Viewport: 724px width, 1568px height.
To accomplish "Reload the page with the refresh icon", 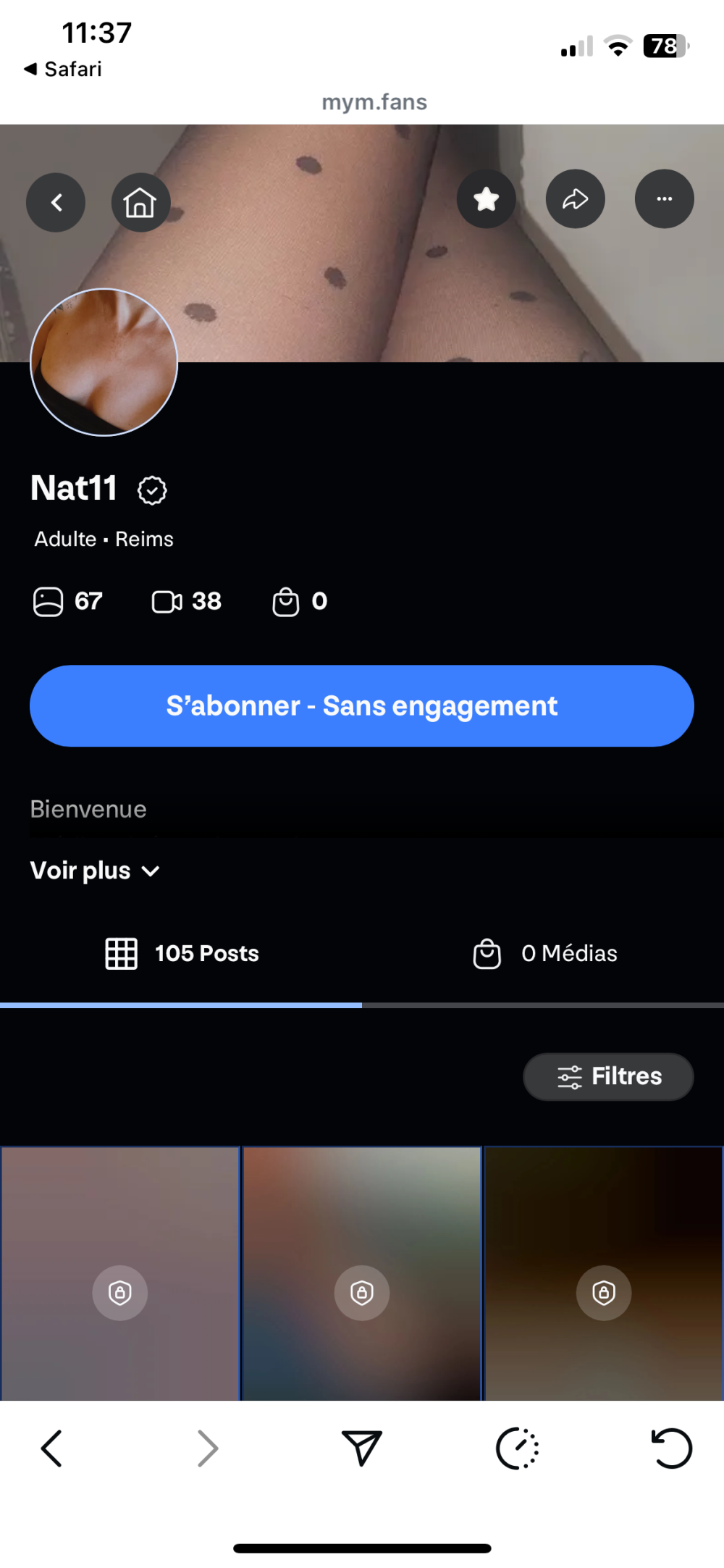I will (x=671, y=1448).
